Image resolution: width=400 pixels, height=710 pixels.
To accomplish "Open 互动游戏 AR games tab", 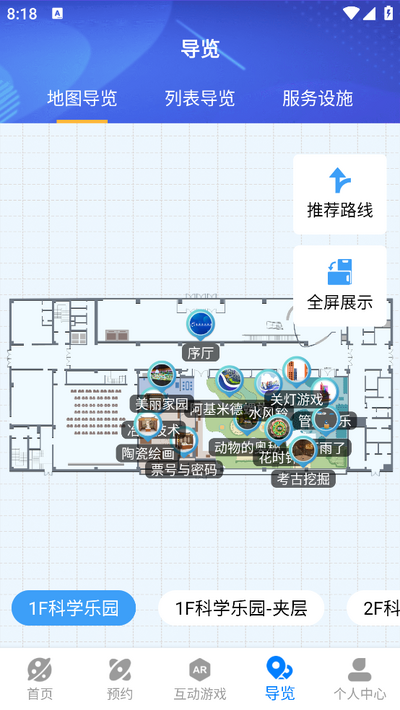I will (200, 679).
